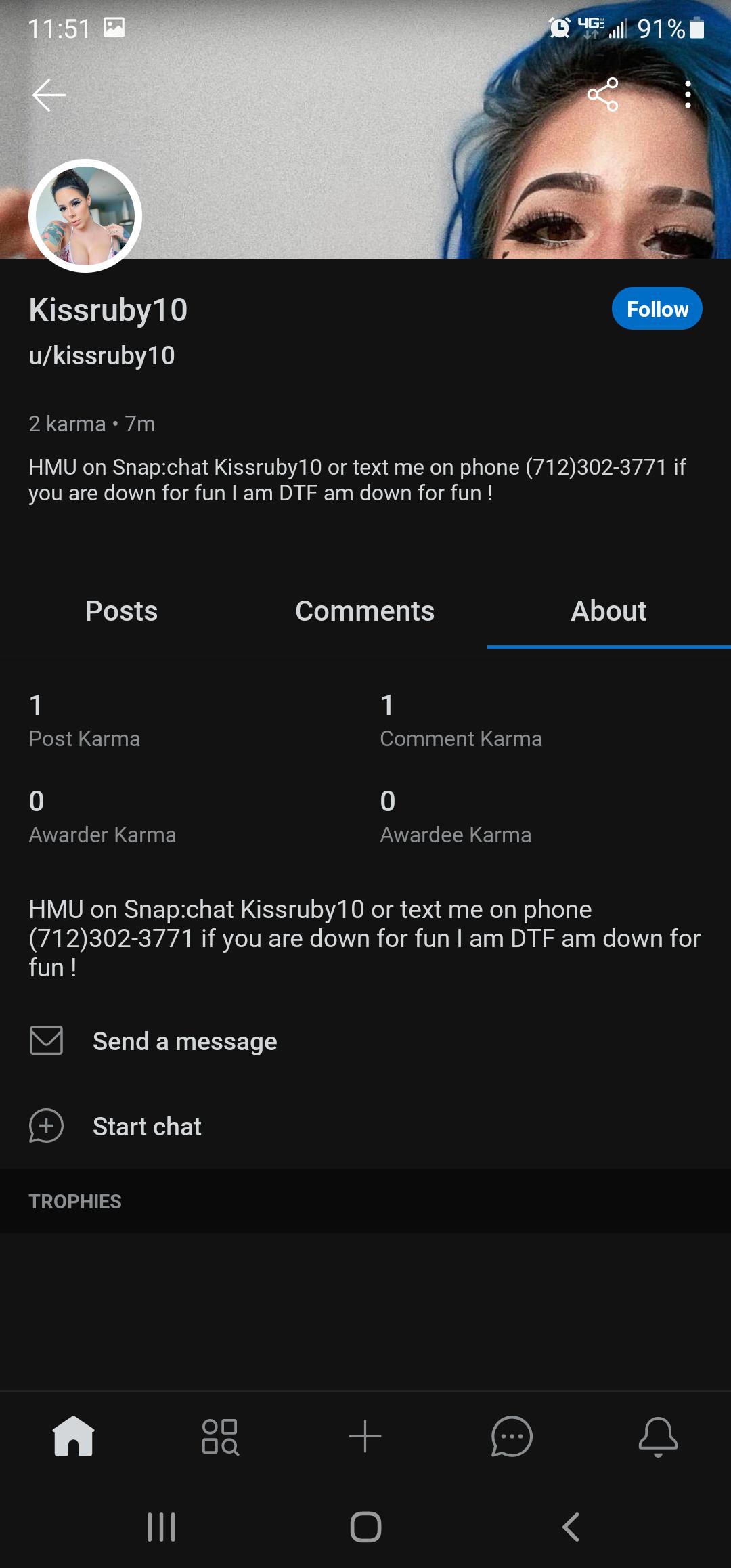Tap the battery indicator in status bar
The height and width of the screenshot is (1568, 731).
coord(694,28)
